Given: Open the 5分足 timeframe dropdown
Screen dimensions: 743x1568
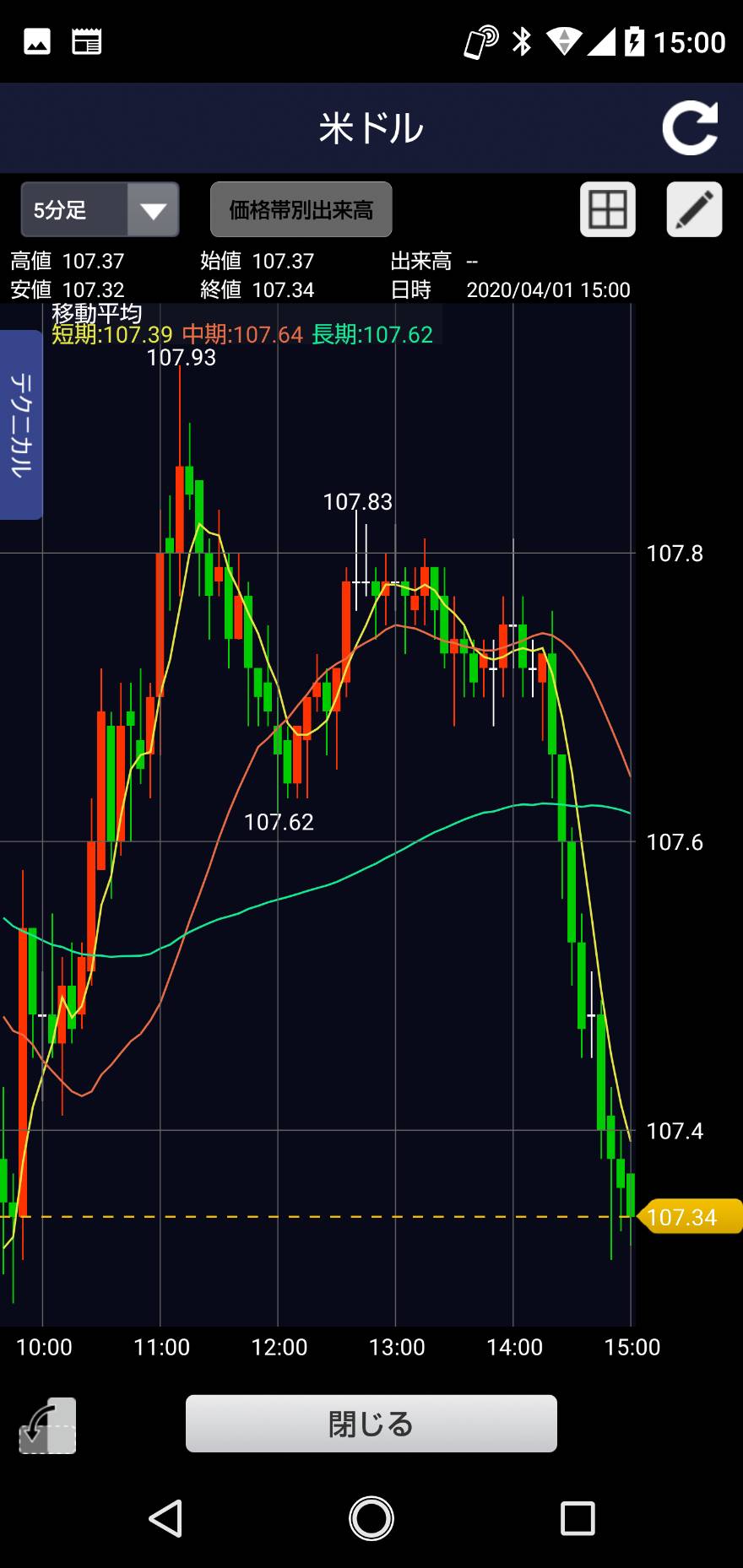Looking at the screenshot, I should point(100,209).
